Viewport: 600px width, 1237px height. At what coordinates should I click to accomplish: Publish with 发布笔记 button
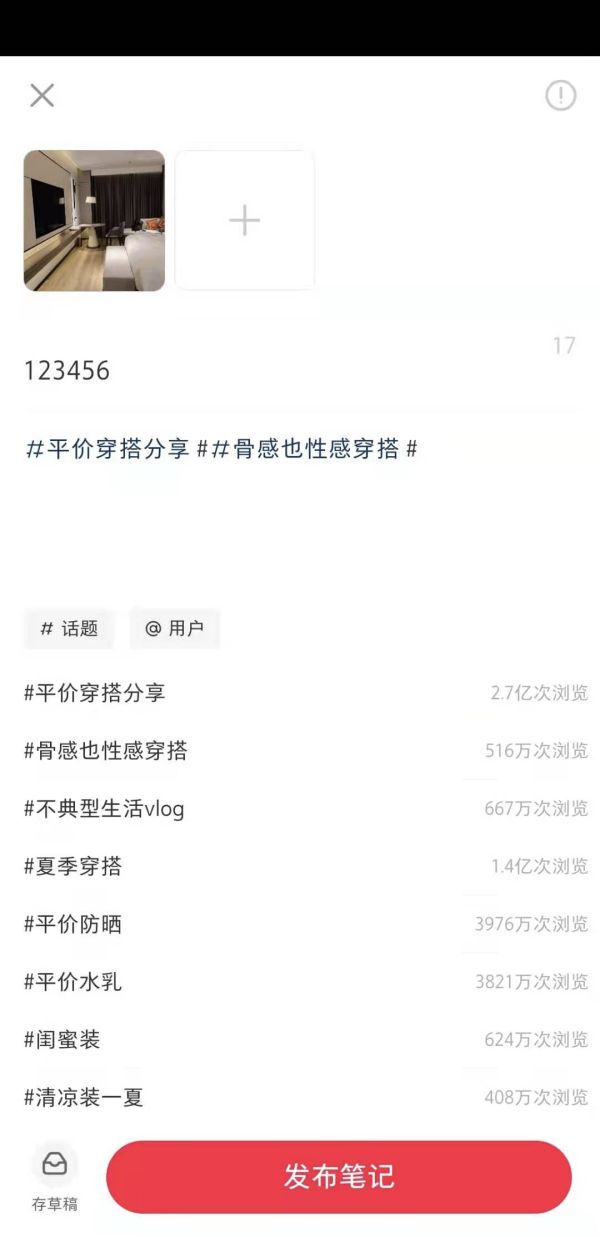[339, 1177]
